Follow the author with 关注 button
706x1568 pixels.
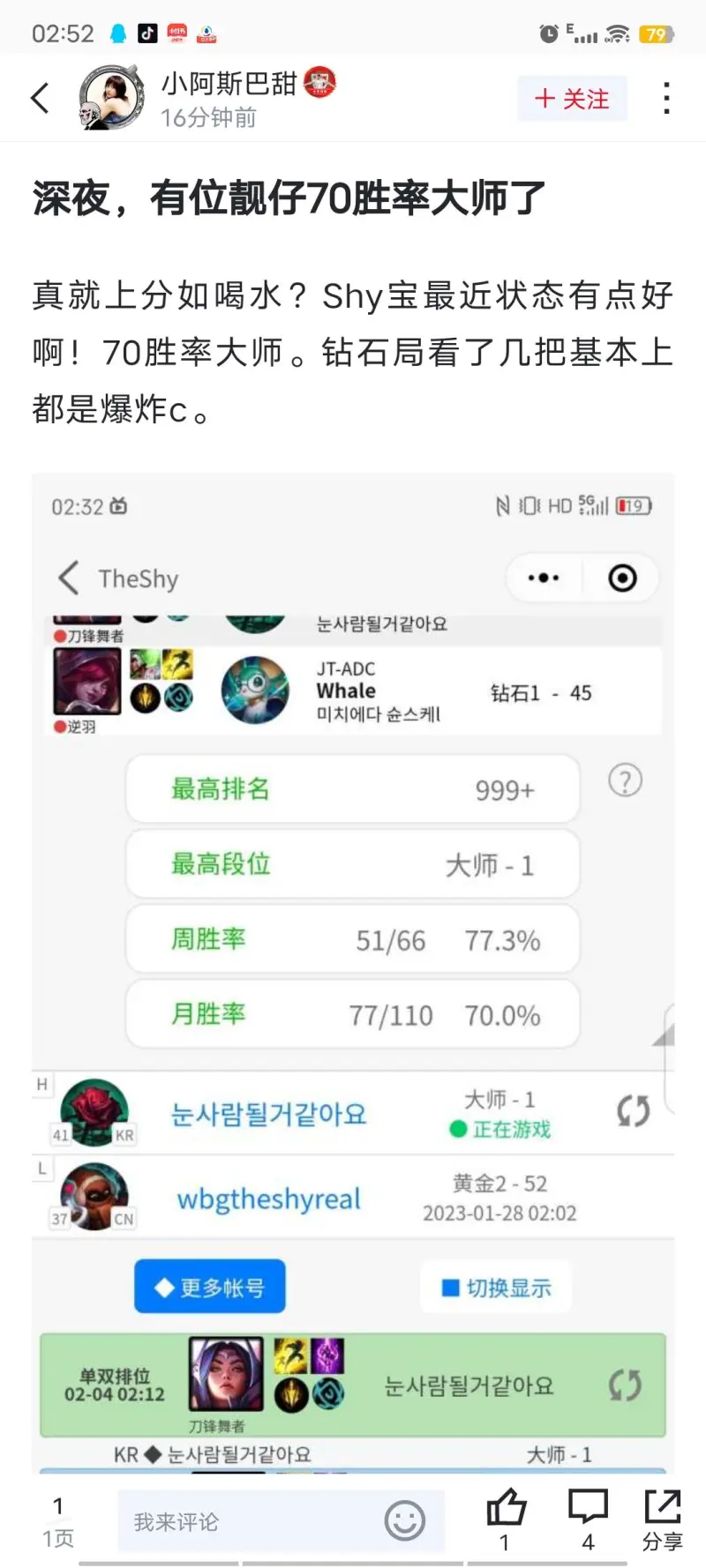click(x=572, y=99)
